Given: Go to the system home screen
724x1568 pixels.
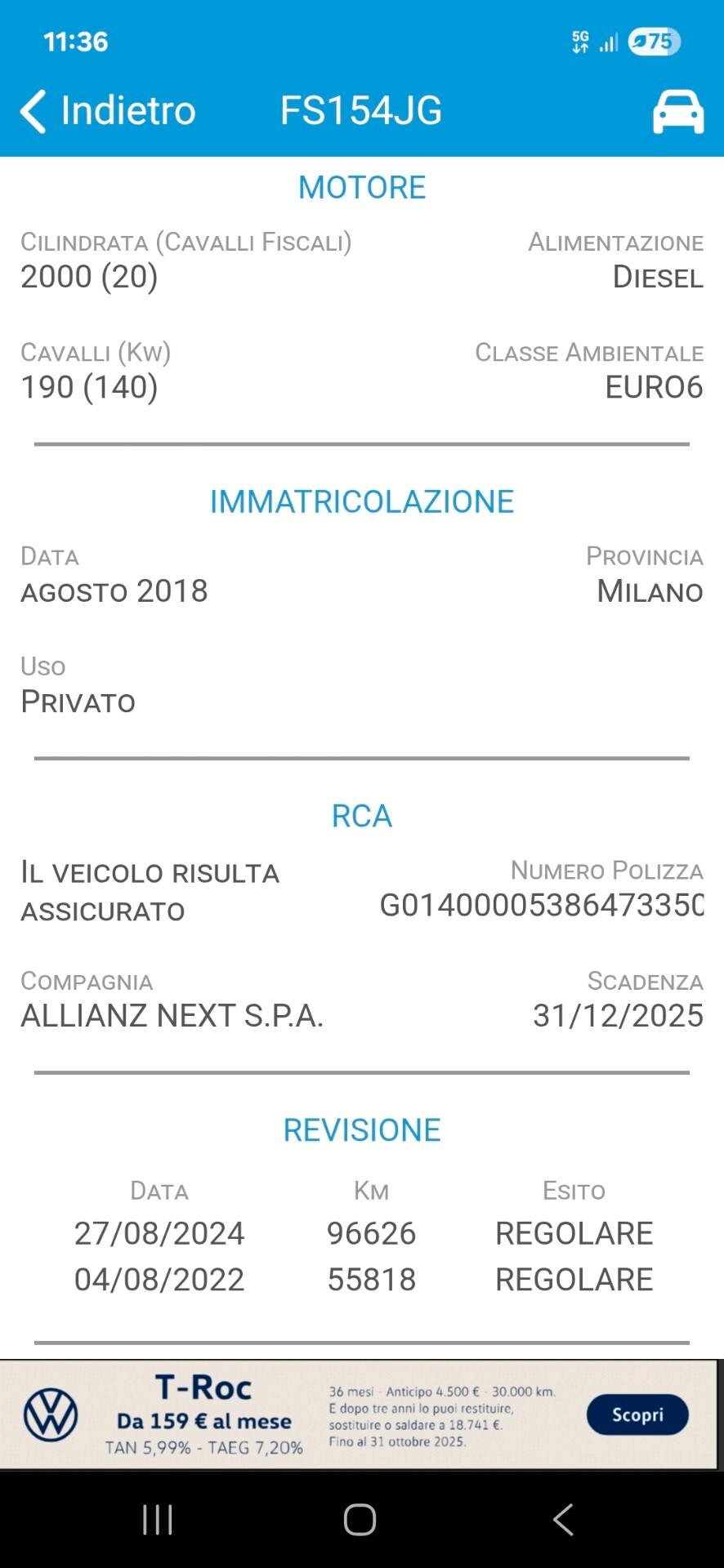Looking at the screenshot, I should [360, 1520].
